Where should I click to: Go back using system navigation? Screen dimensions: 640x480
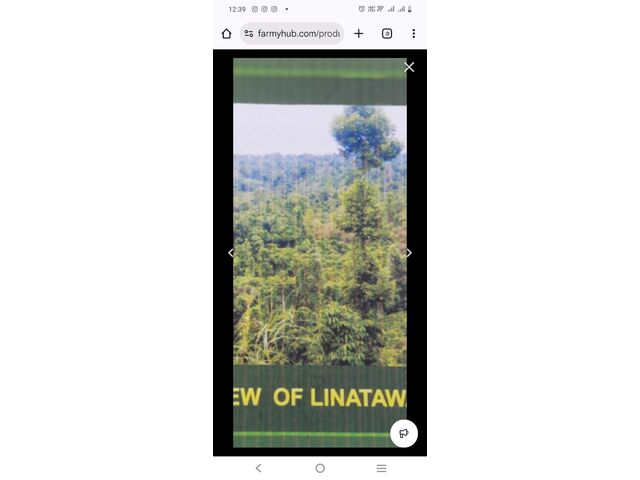258,468
